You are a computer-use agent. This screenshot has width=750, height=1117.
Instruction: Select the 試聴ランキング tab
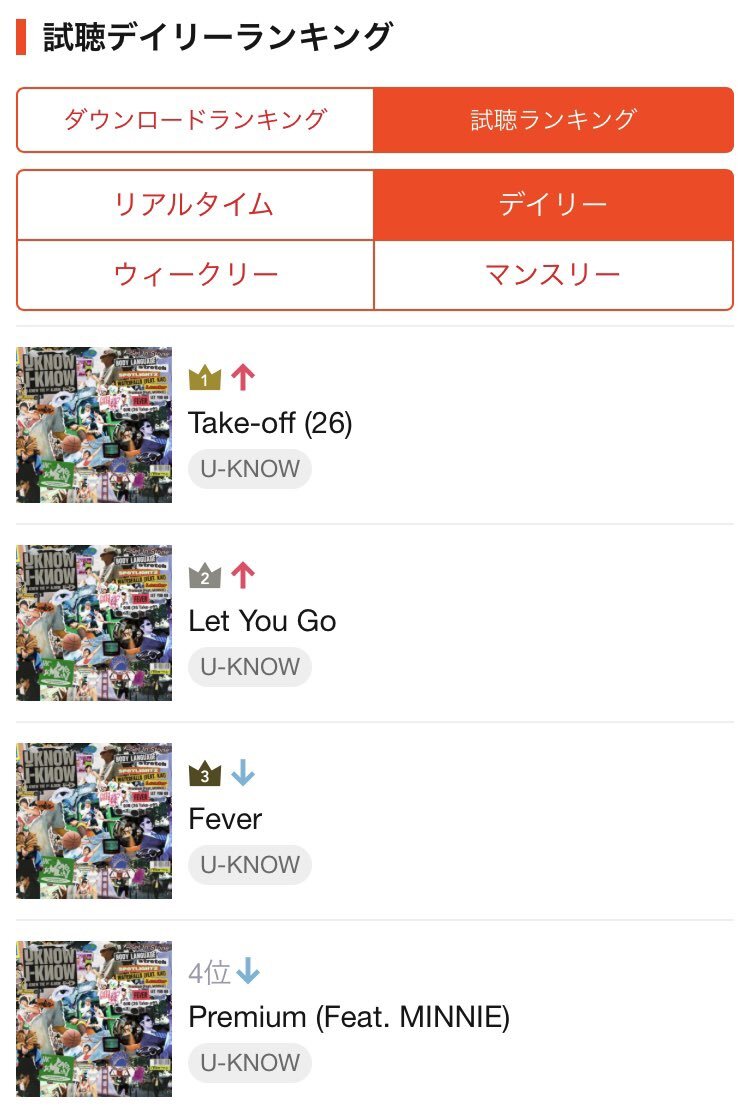click(x=553, y=120)
